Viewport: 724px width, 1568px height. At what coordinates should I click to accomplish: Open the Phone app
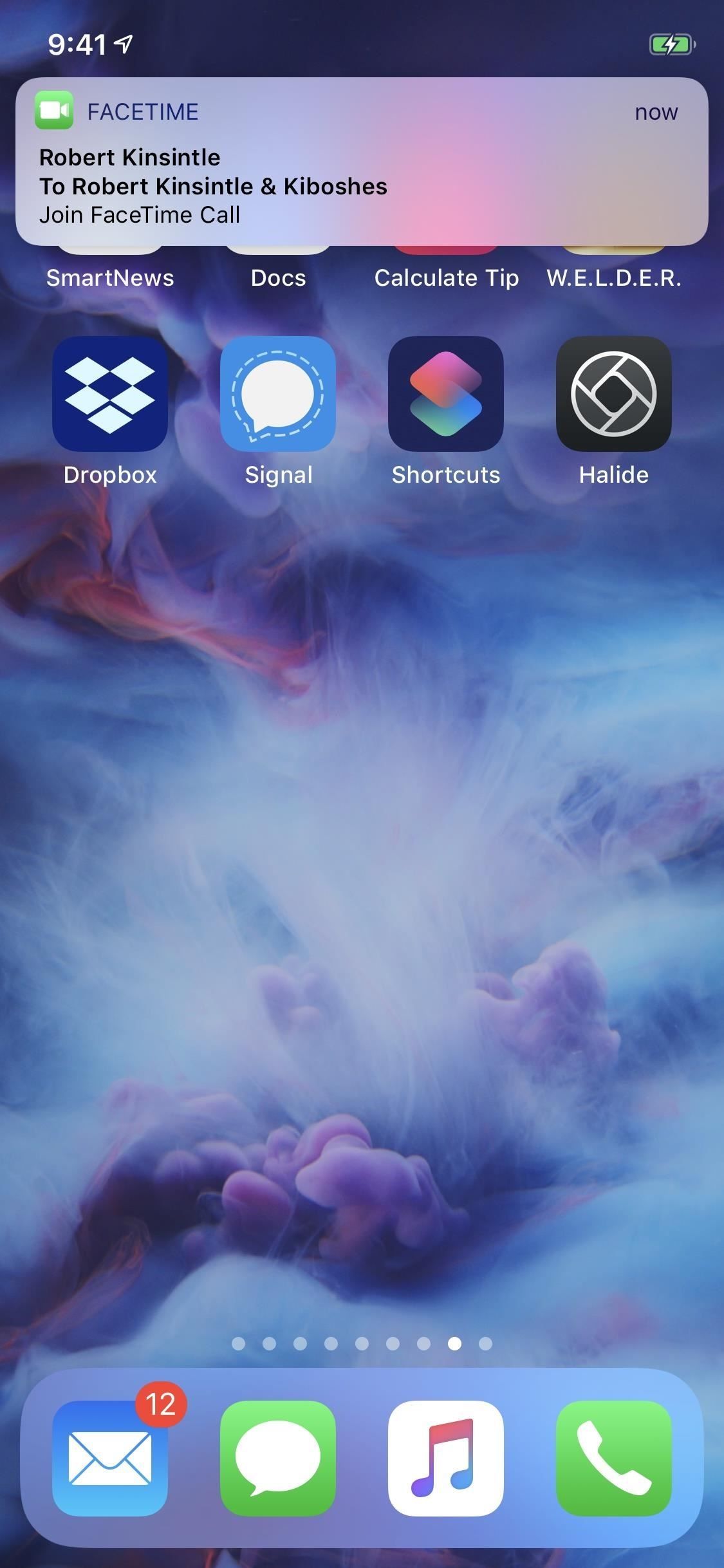coord(613,1458)
